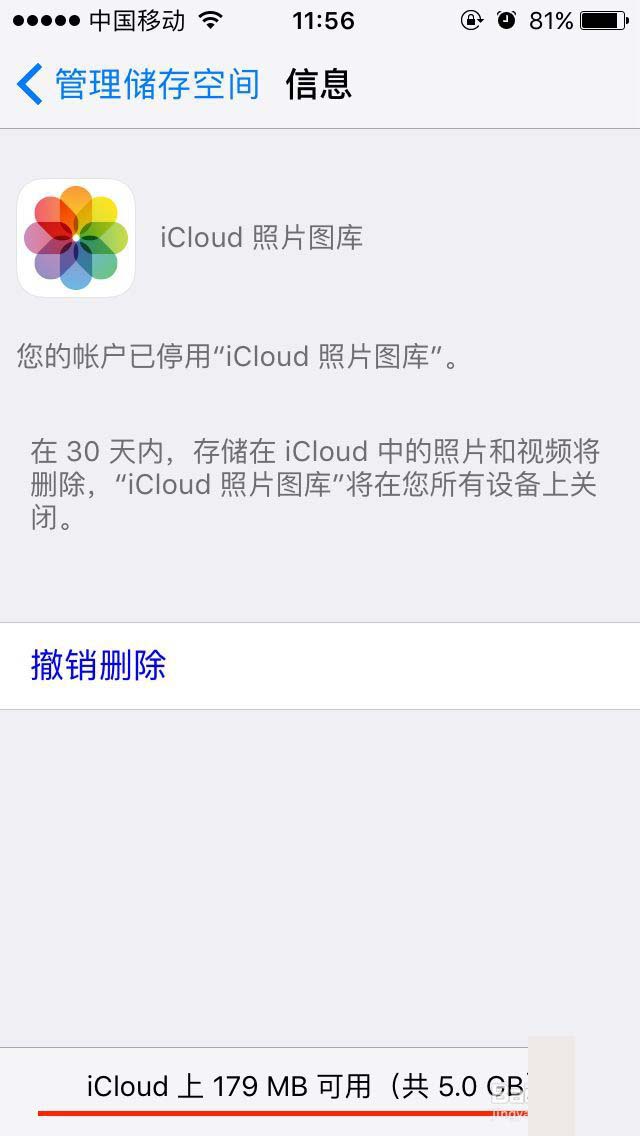Tap 撤销删除 to undo deletion
640x1136 pixels.
click(x=99, y=666)
